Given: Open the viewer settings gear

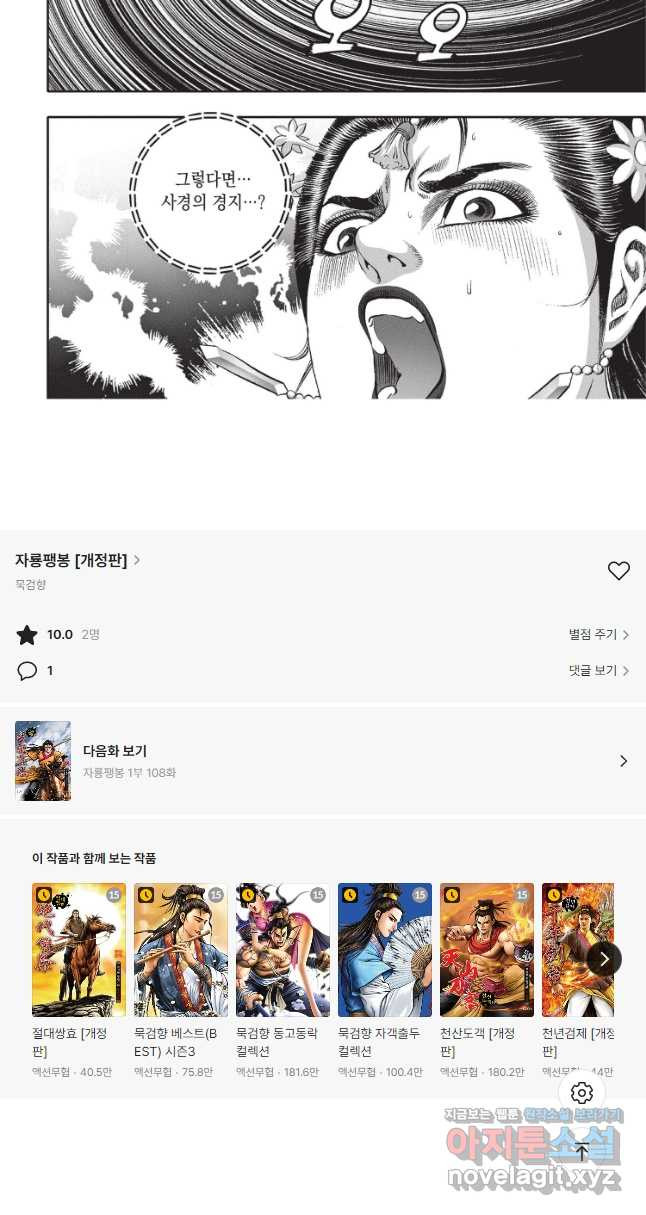Looking at the screenshot, I should click(582, 1093).
